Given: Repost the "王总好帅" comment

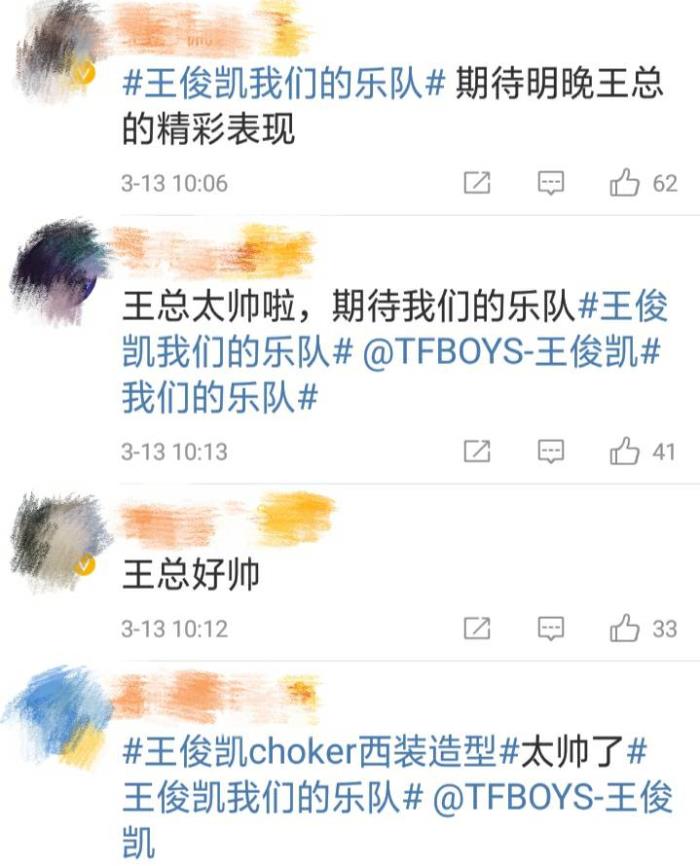Looking at the screenshot, I should 478,629.
